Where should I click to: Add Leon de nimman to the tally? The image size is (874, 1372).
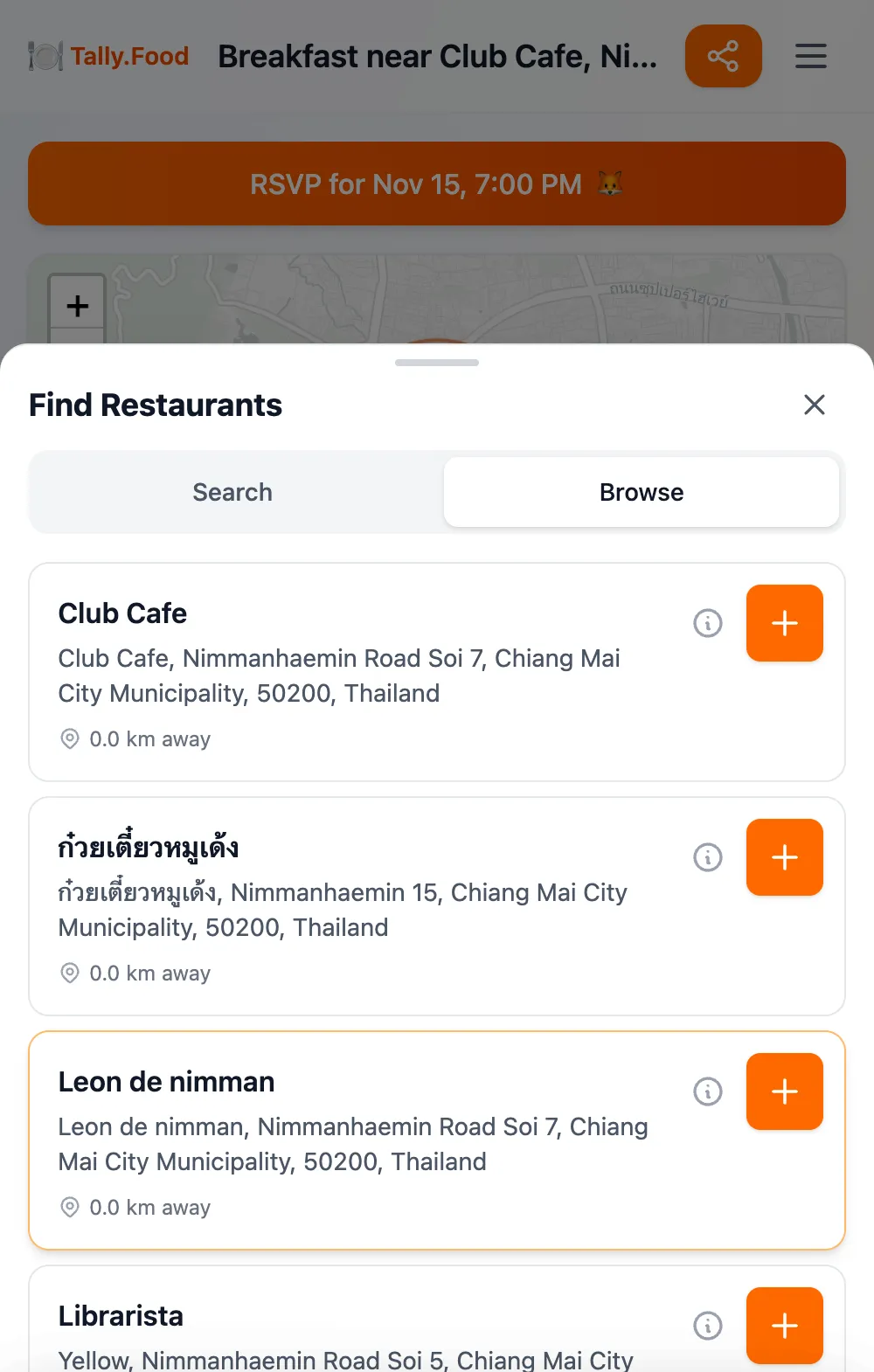coord(784,1091)
